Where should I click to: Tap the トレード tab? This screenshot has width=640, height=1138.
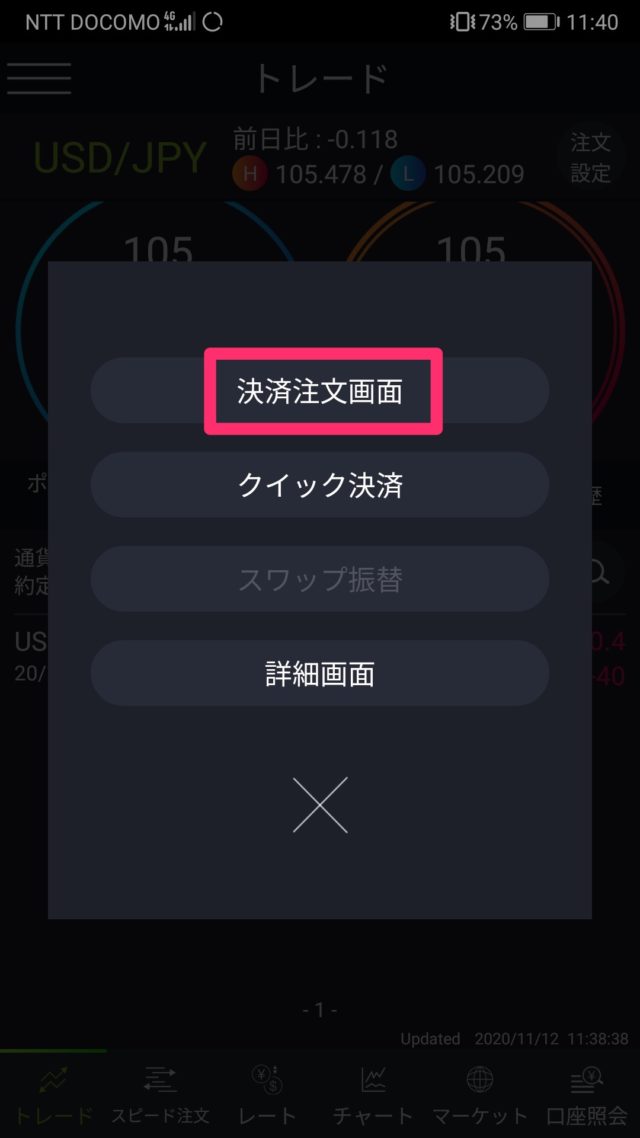pos(53,1095)
